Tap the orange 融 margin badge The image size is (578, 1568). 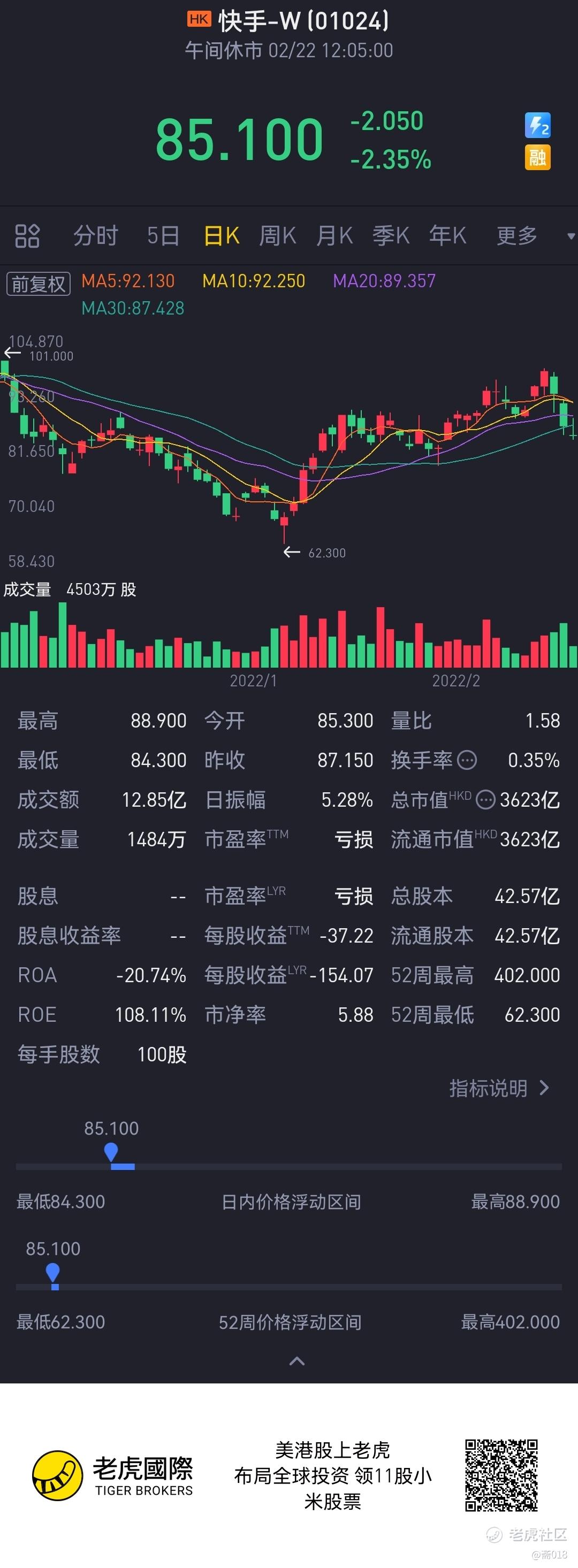(x=537, y=158)
